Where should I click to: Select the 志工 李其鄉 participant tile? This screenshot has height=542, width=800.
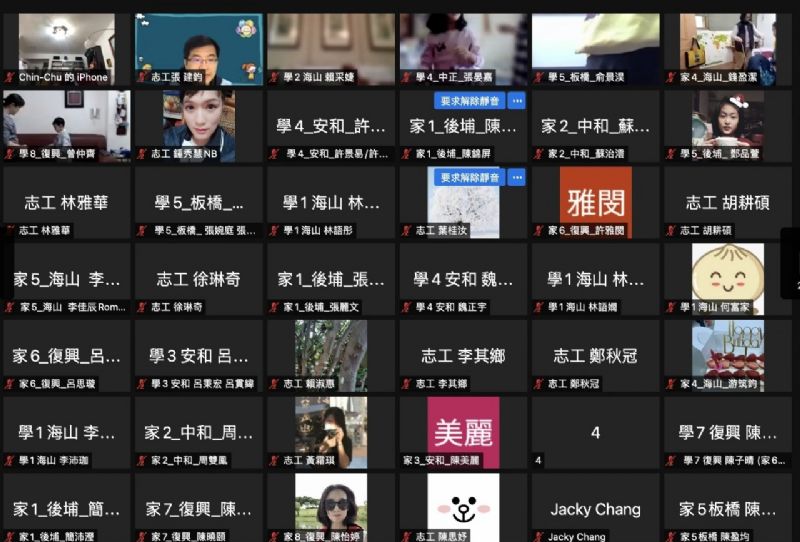463,355
